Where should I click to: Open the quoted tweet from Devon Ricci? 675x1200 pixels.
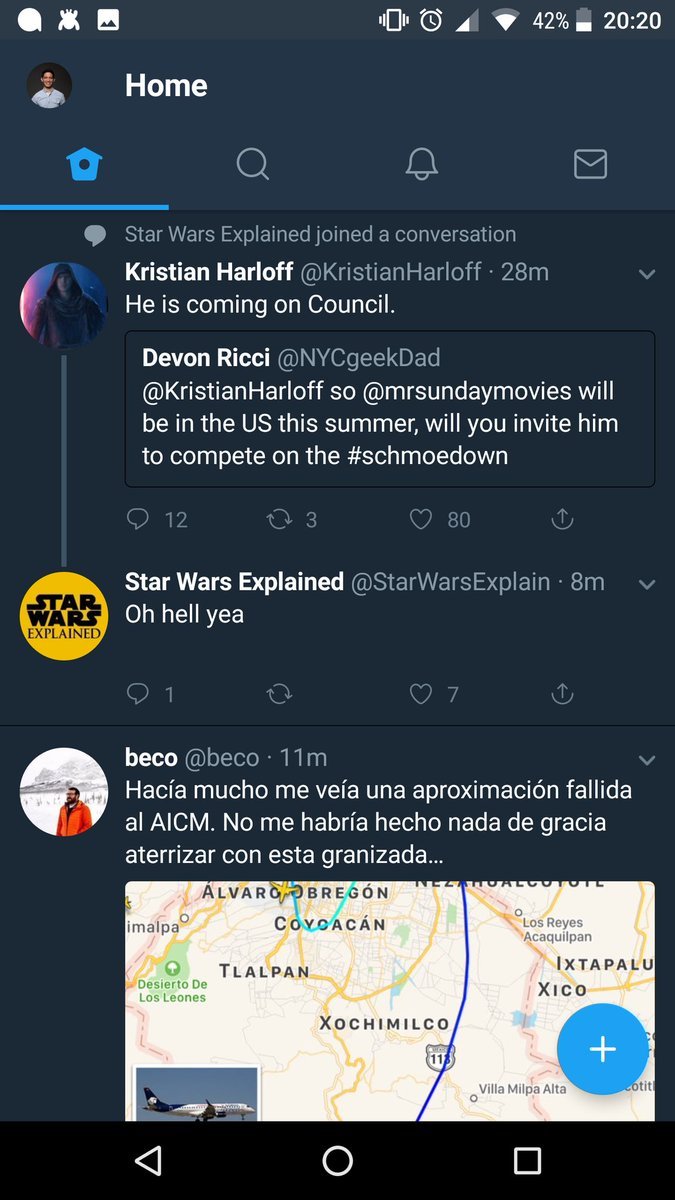click(x=390, y=409)
